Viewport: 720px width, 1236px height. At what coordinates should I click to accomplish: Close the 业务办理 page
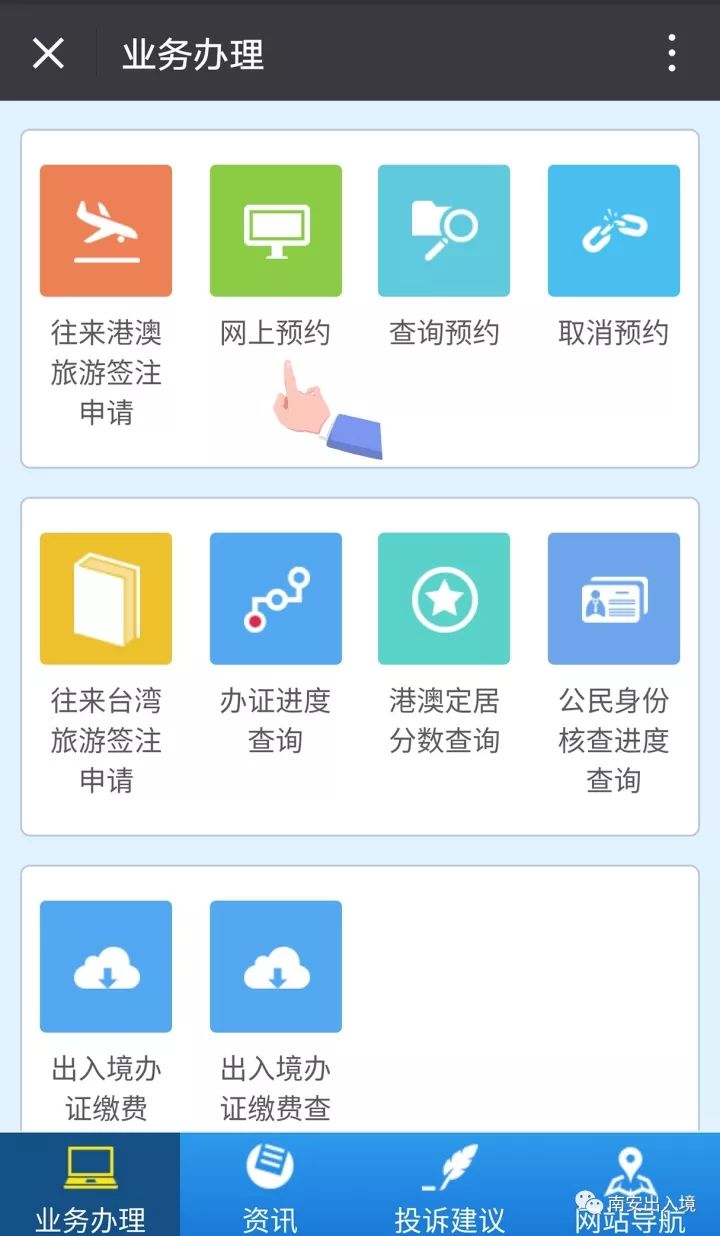48,53
